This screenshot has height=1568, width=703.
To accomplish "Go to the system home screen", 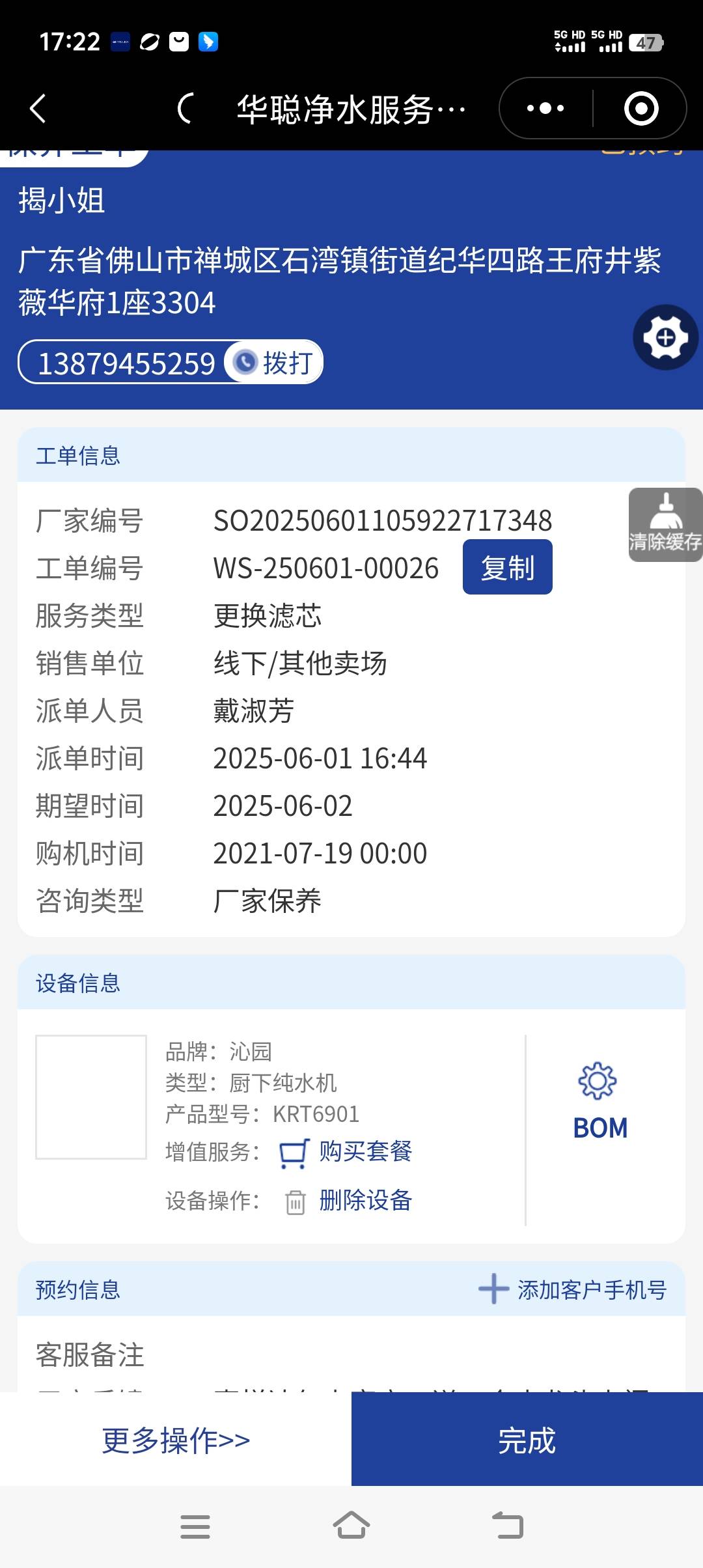I will coord(351,1526).
